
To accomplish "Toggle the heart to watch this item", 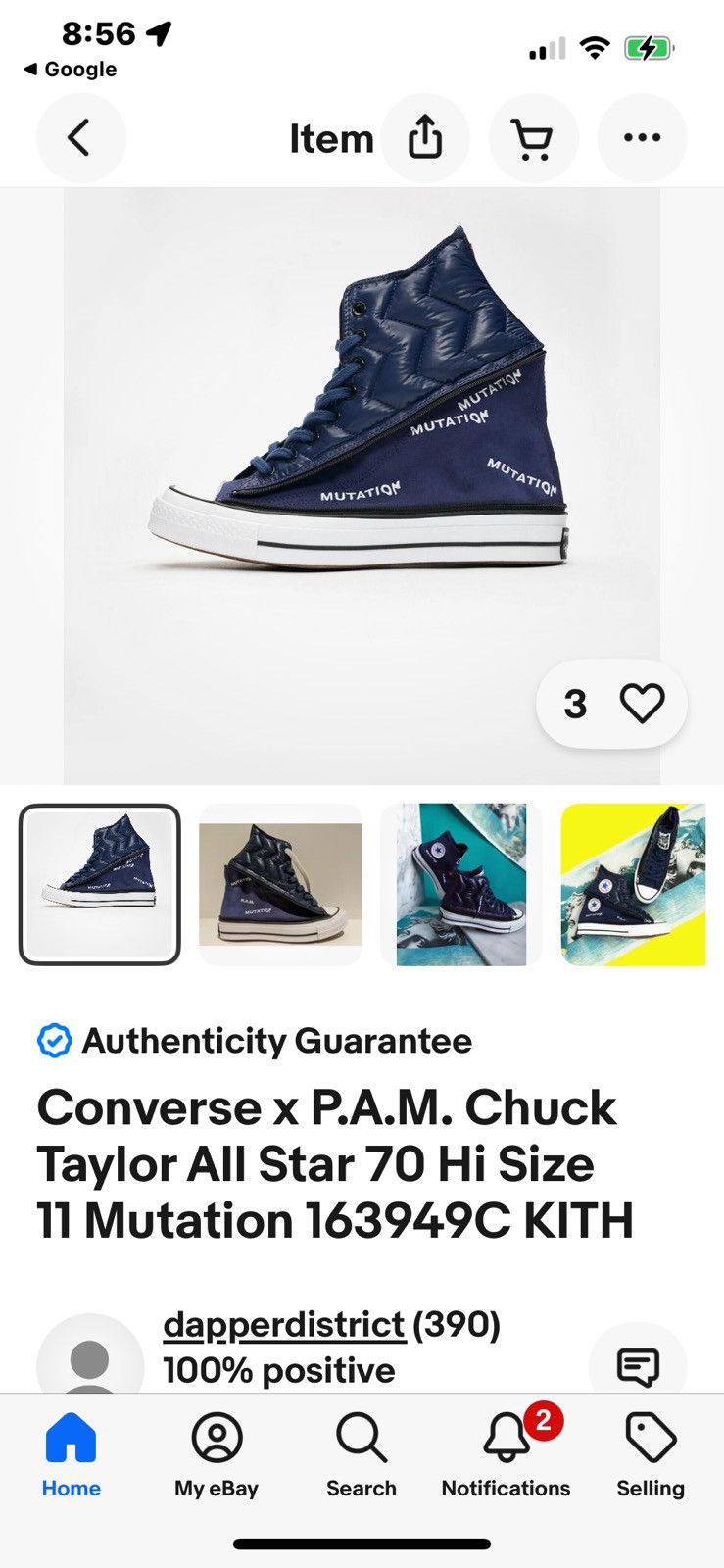I will click(642, 704).
